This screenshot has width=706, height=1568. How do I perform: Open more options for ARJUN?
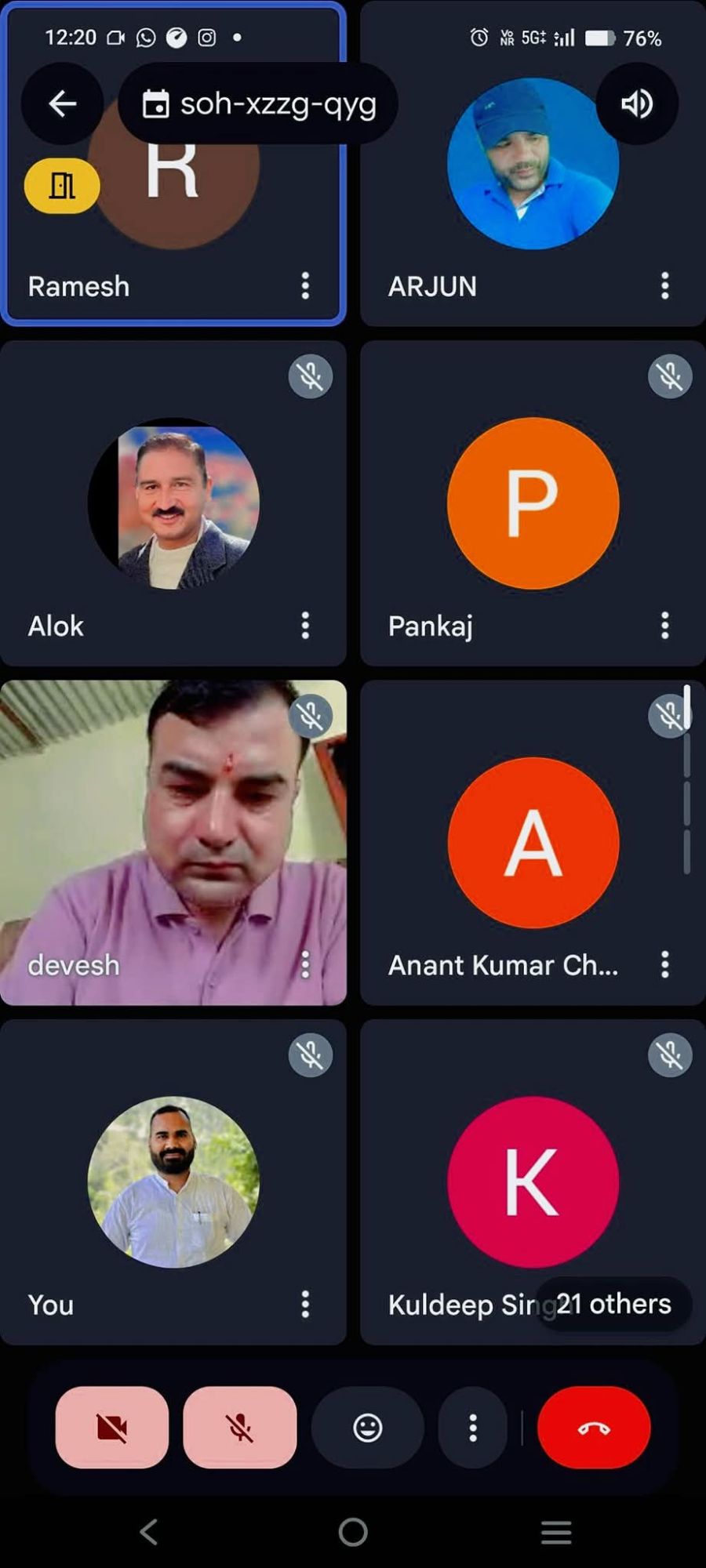click(x=664, y=286)
